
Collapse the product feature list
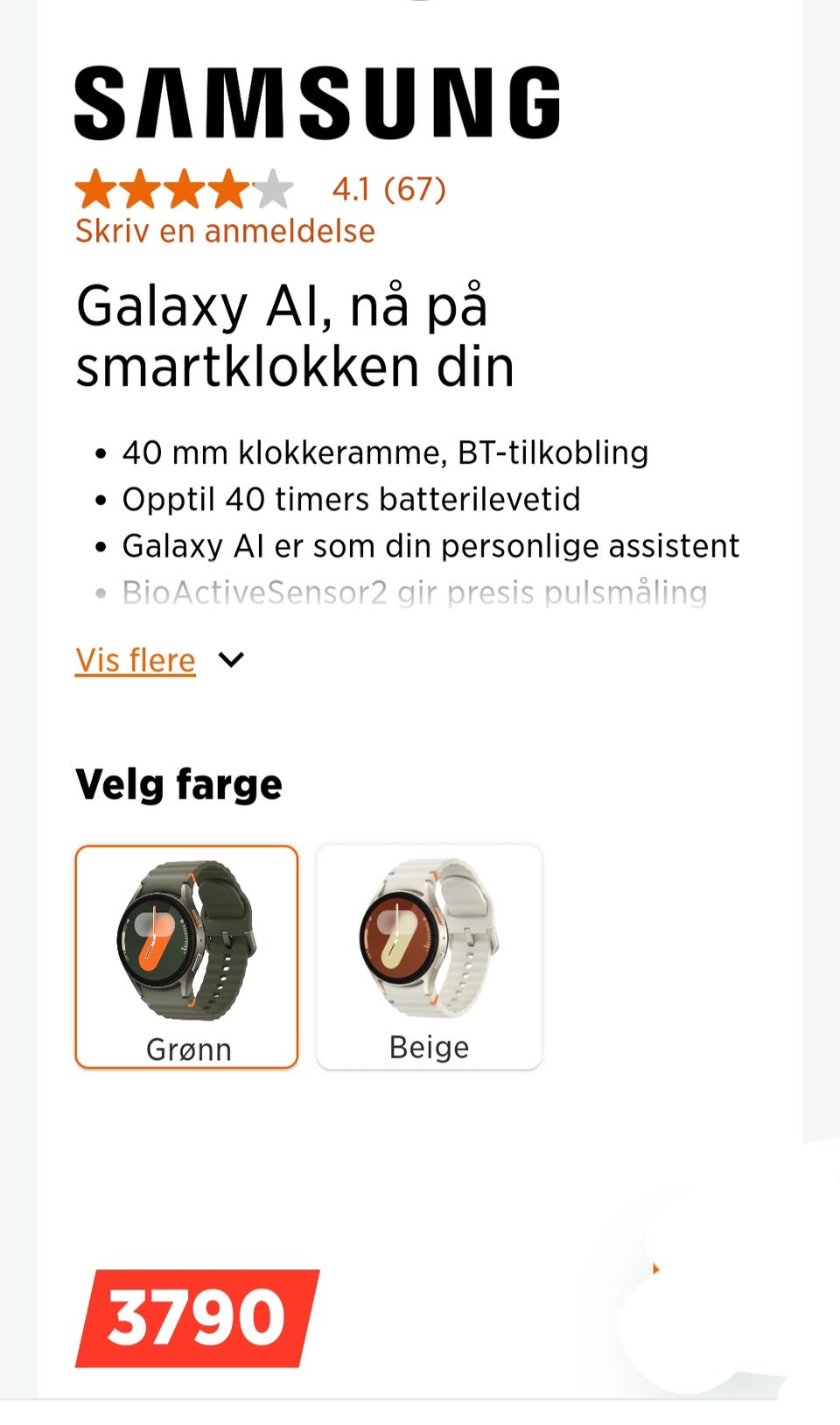(135, 661)
